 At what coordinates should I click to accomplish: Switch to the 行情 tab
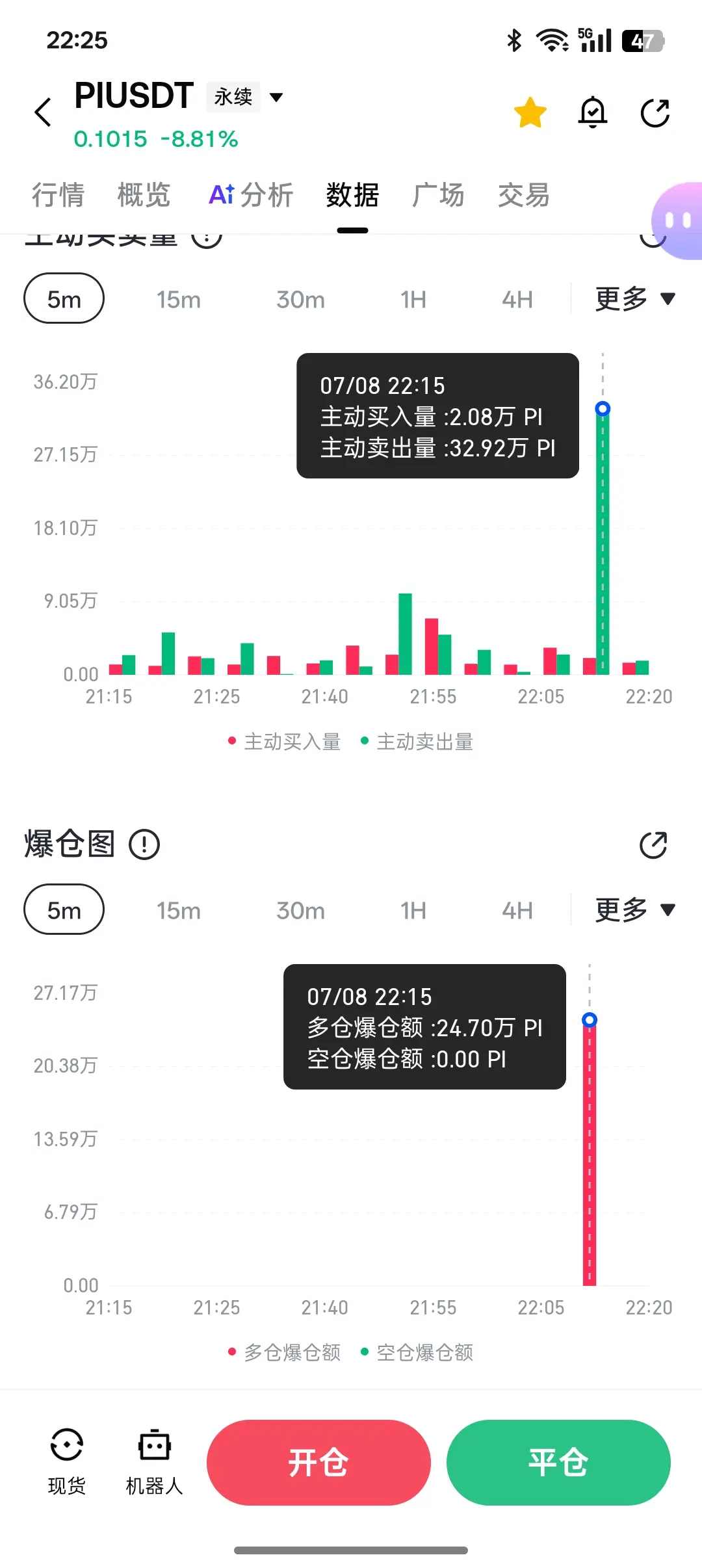[58, 195]
